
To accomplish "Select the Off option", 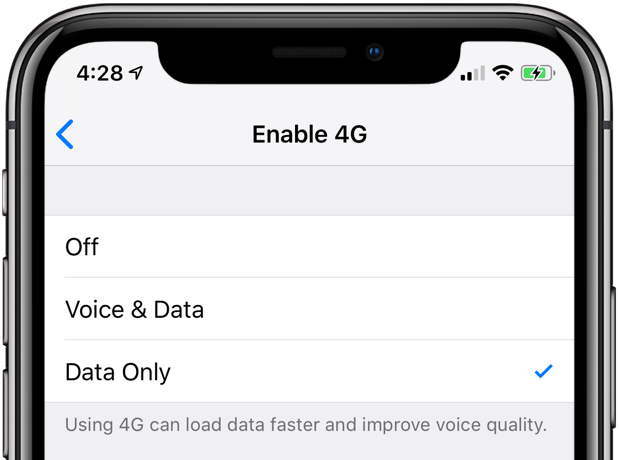I will [82, 247].
